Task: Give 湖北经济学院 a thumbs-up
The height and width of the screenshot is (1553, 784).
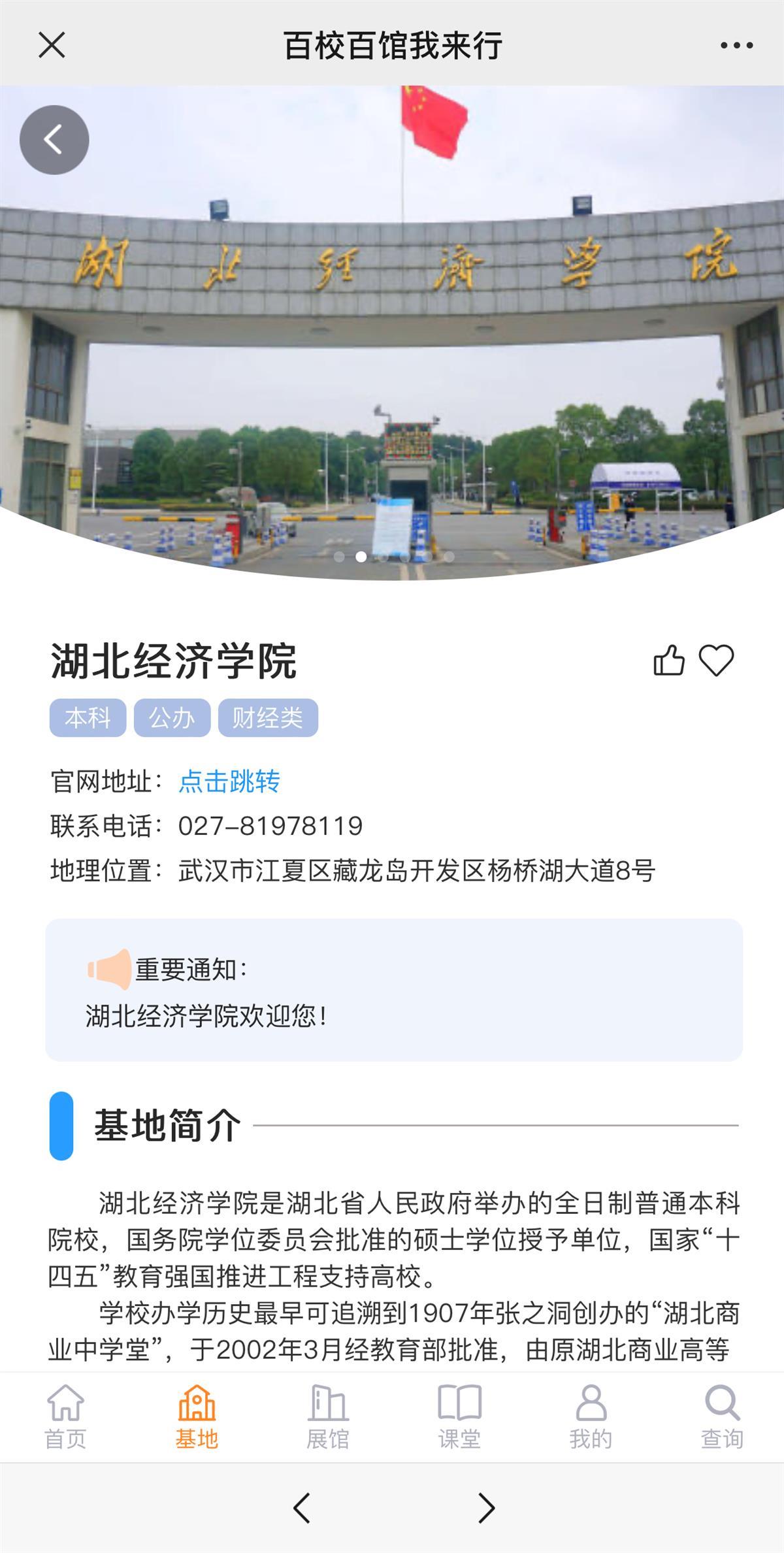Action: [x=669, y=660]
